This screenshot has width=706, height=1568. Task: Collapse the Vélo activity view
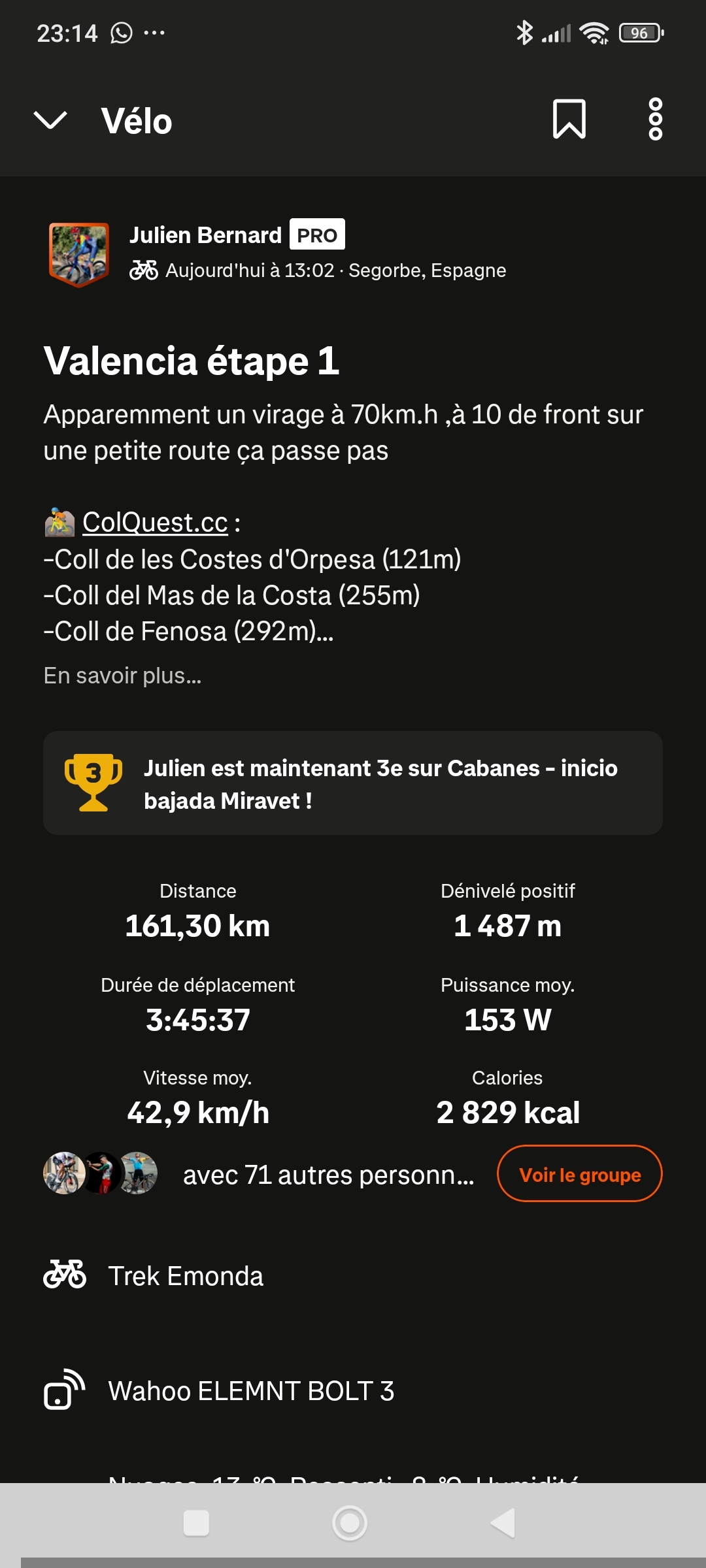click(x=50, y=120)
